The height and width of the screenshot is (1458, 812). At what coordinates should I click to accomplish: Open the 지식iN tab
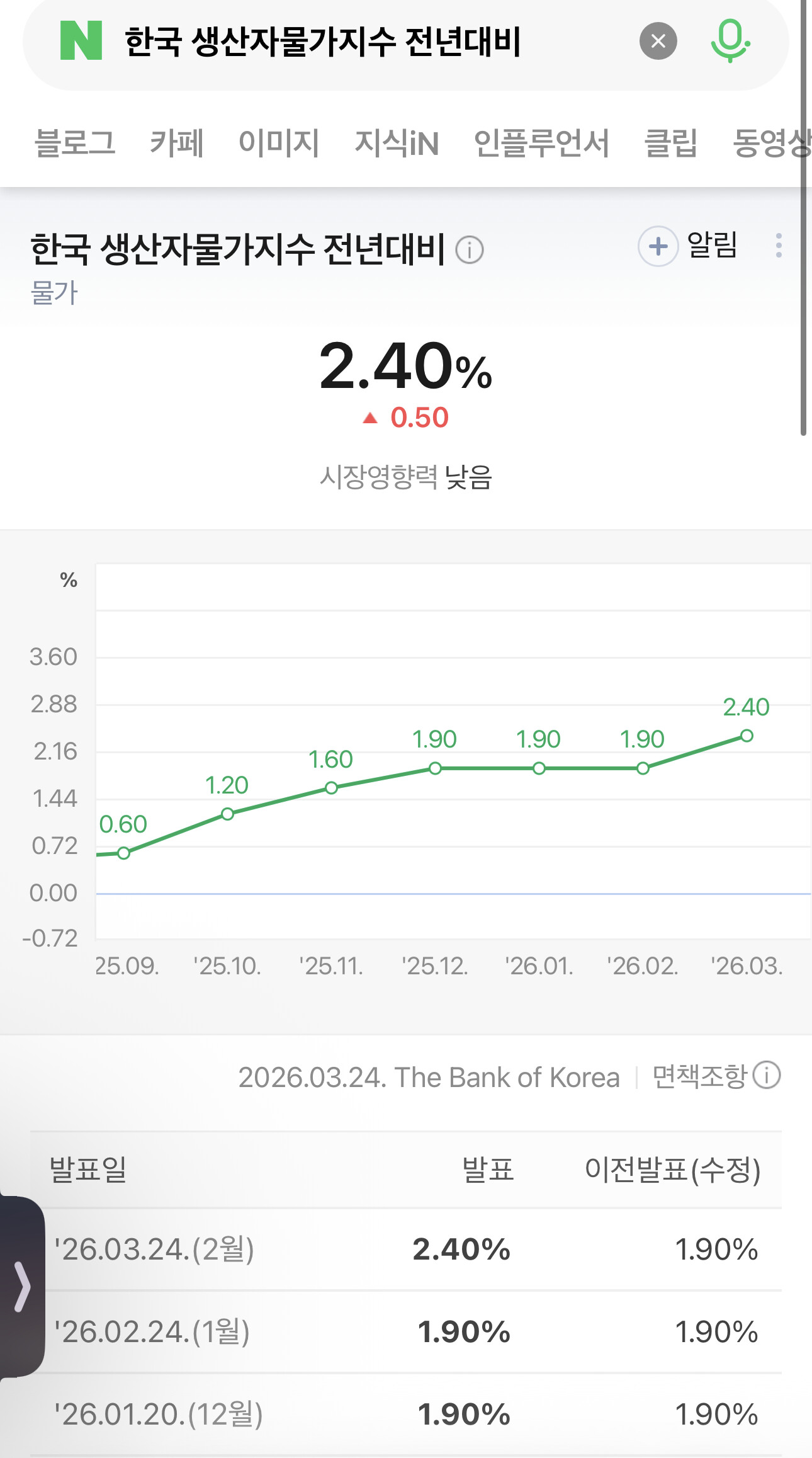tap(397, 142)
